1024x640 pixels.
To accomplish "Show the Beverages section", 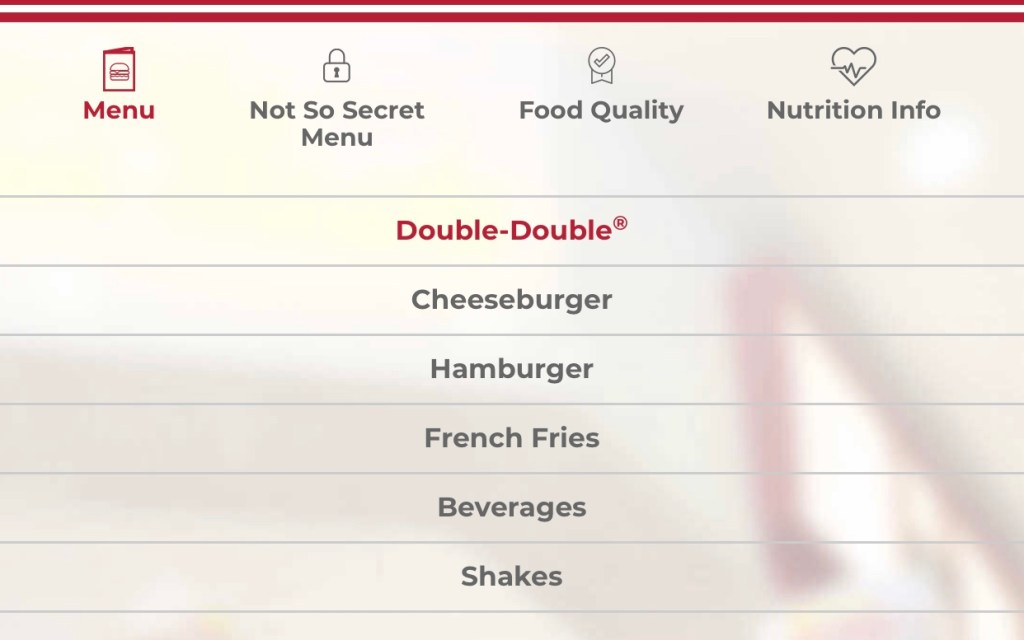I will click(512, 507).
